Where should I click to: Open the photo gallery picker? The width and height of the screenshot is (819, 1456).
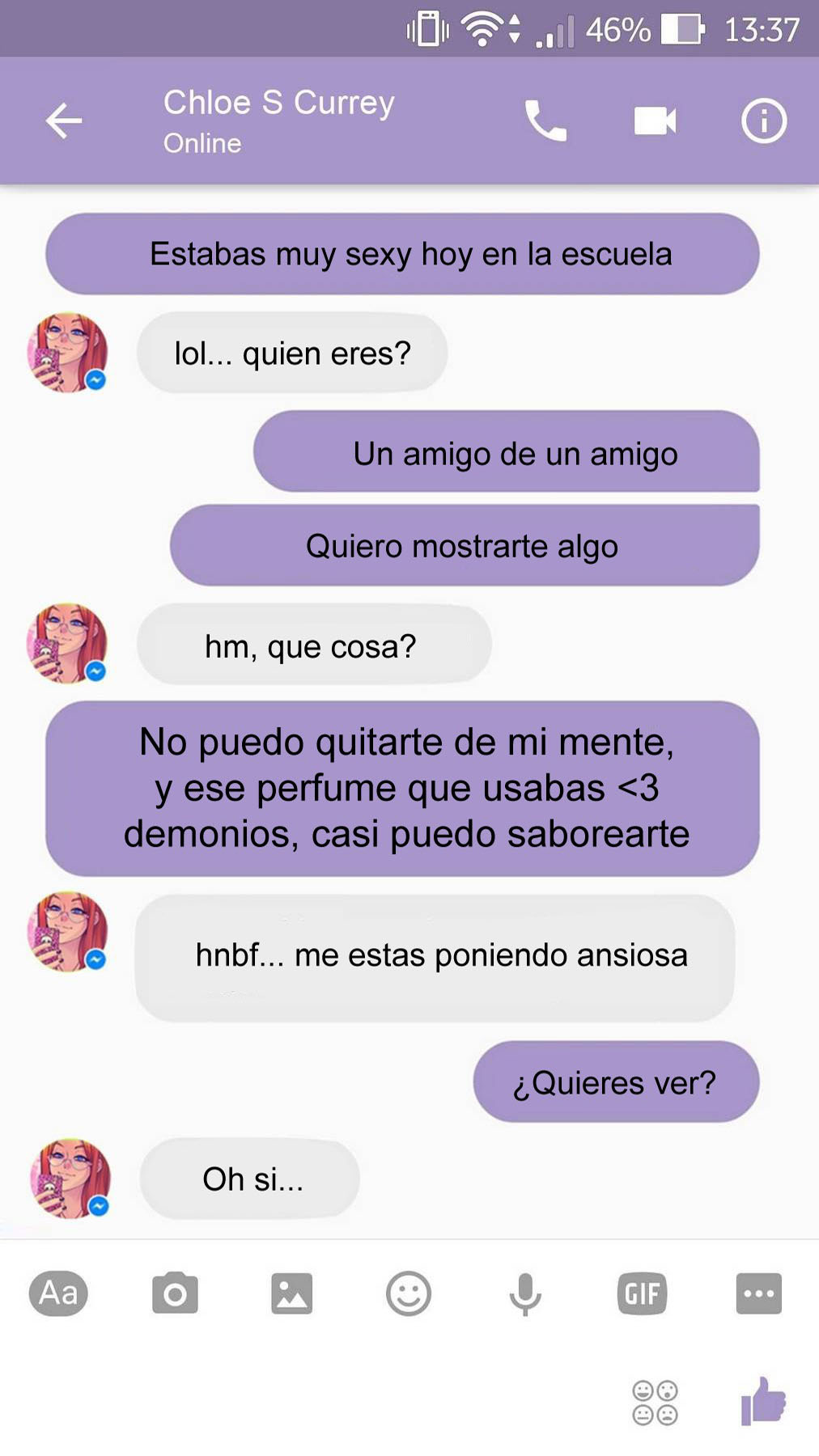[x=291, y=1292]
